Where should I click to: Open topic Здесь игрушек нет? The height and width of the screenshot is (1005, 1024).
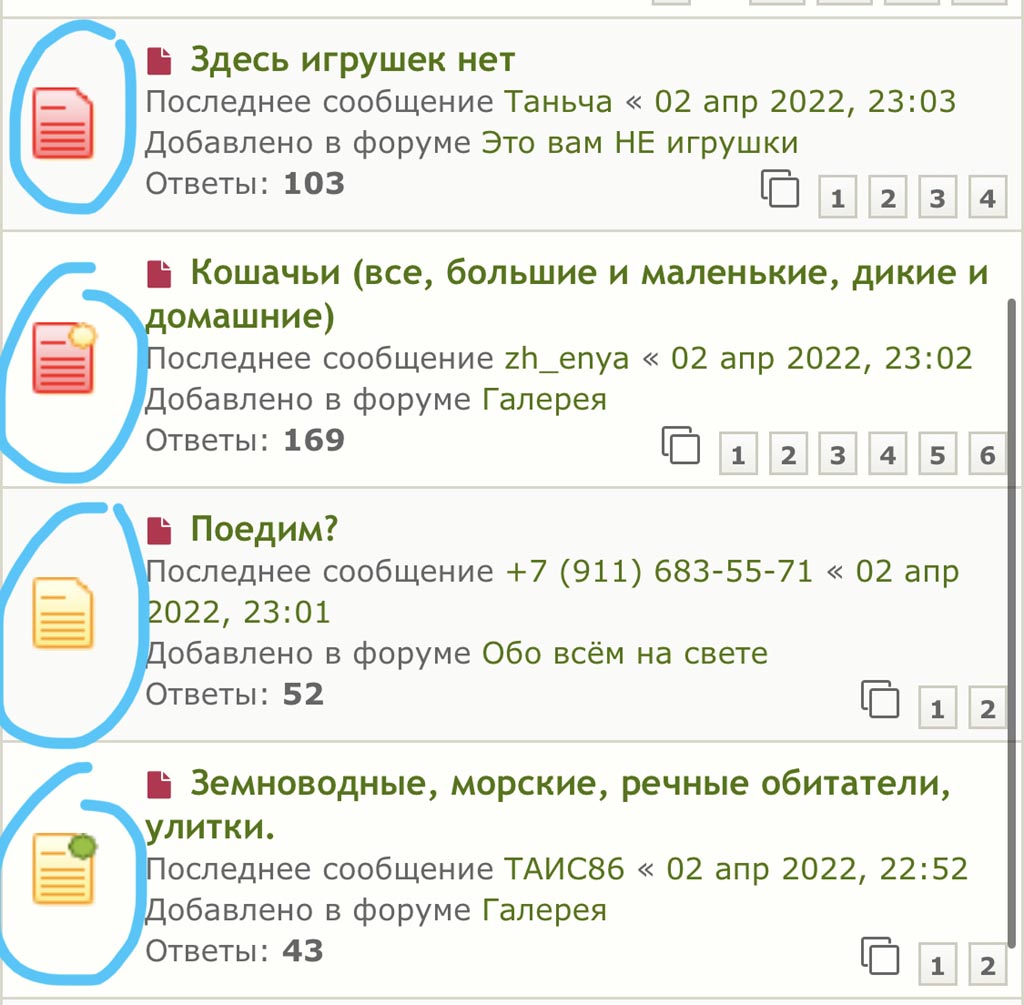click(x=352, y=60)
